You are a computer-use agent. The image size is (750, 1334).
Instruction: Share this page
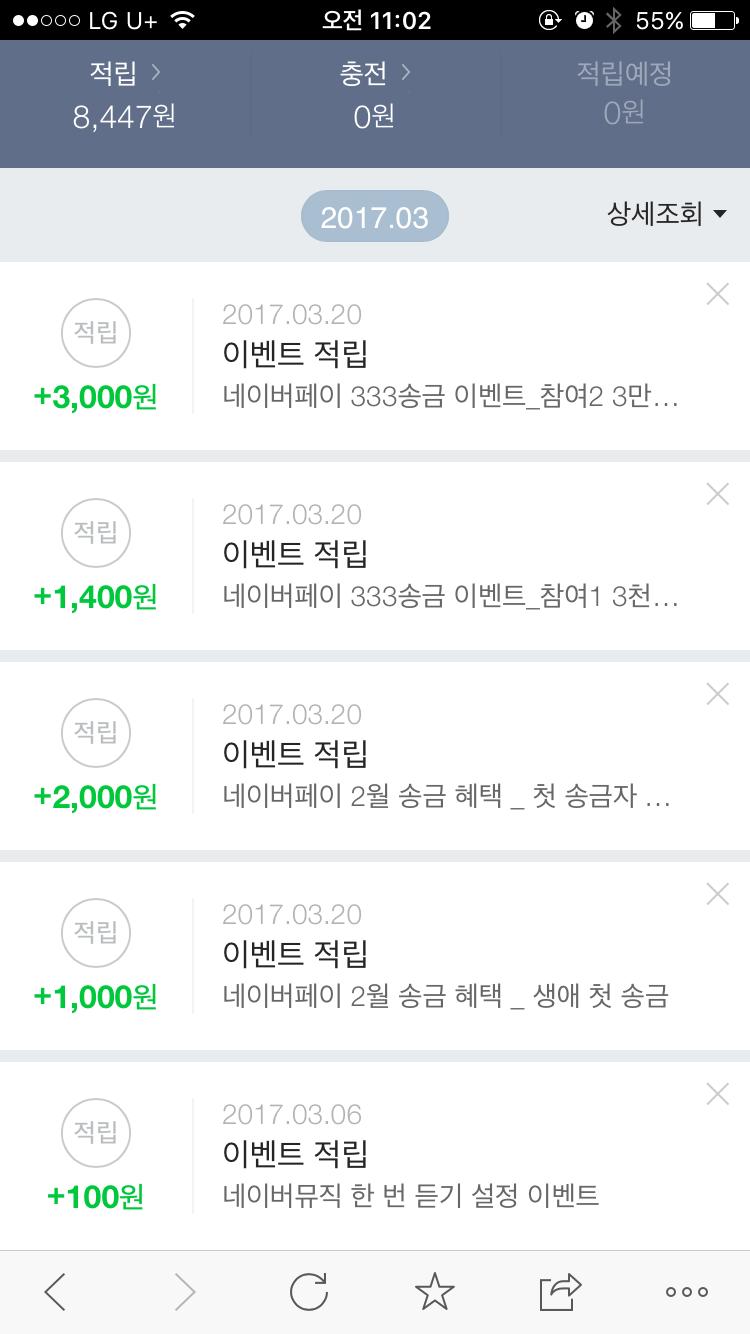point(560,1292)
